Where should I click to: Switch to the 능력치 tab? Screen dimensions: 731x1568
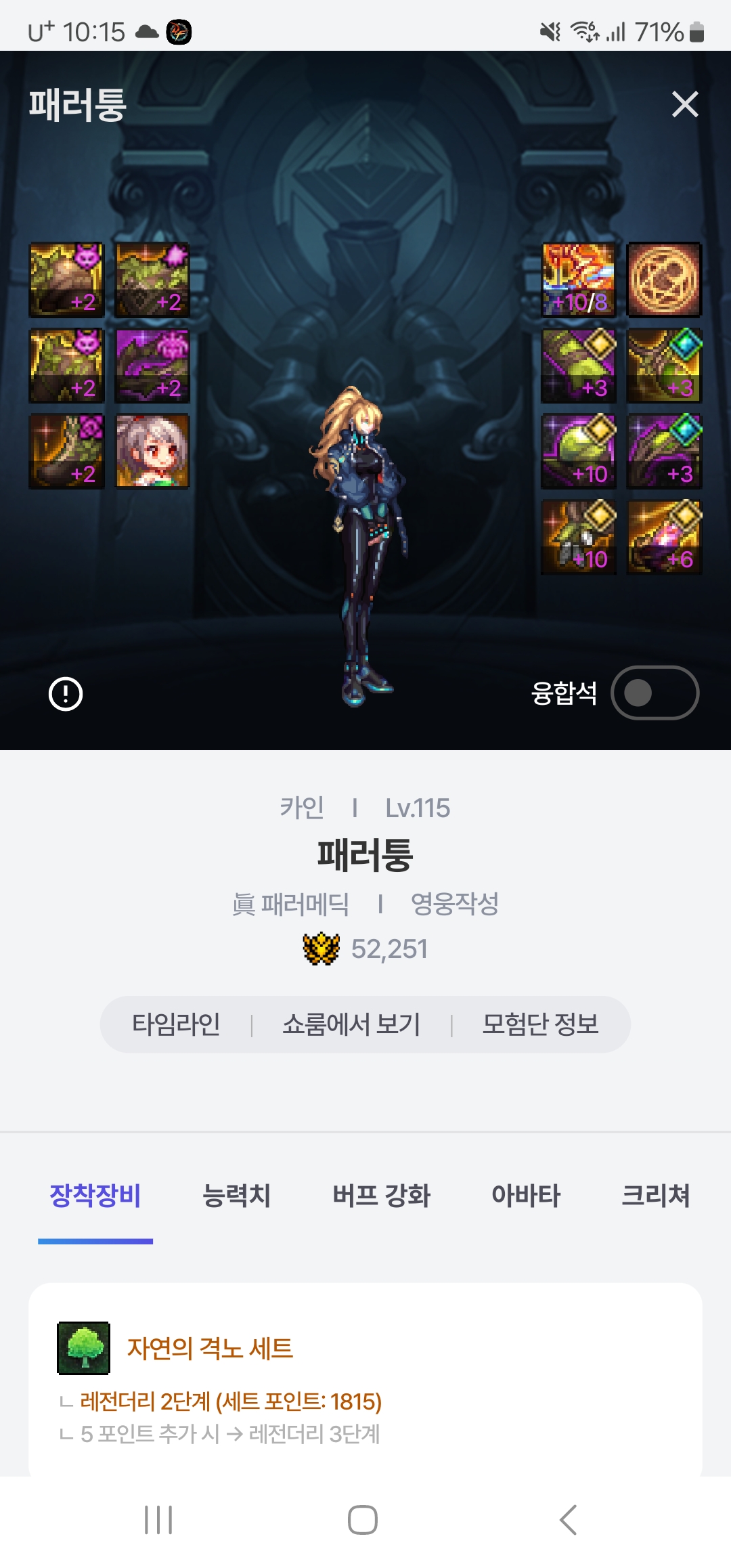pos(236,1196)
